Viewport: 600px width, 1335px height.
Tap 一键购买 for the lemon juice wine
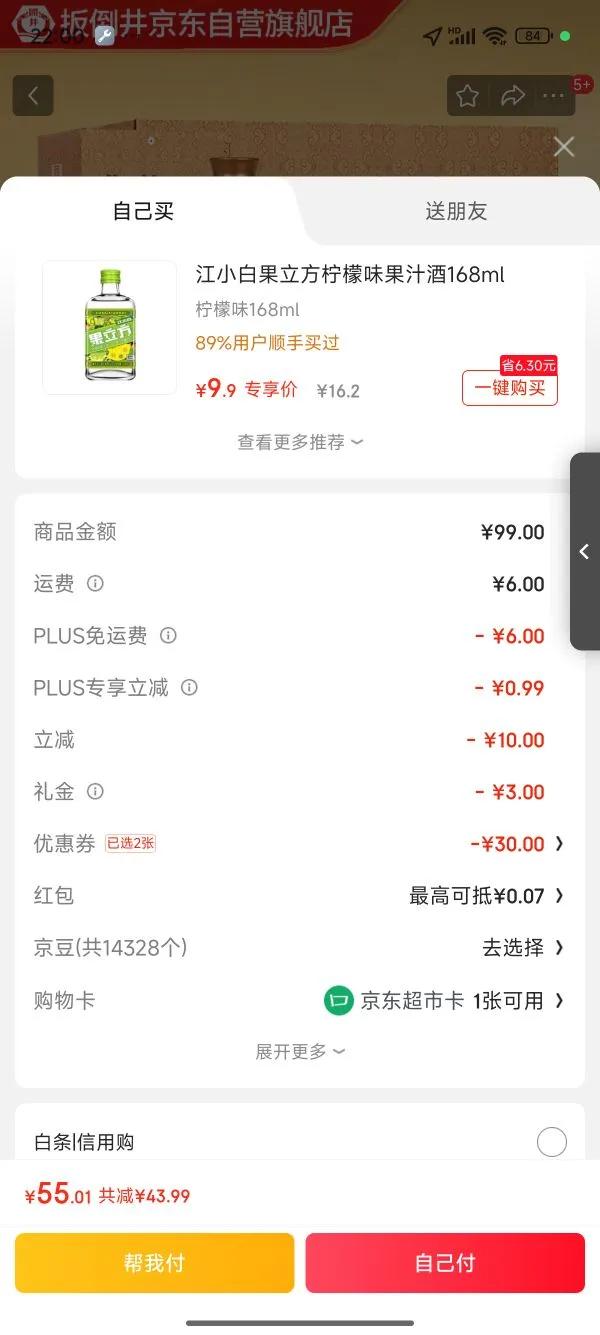(x=509, y=388)
